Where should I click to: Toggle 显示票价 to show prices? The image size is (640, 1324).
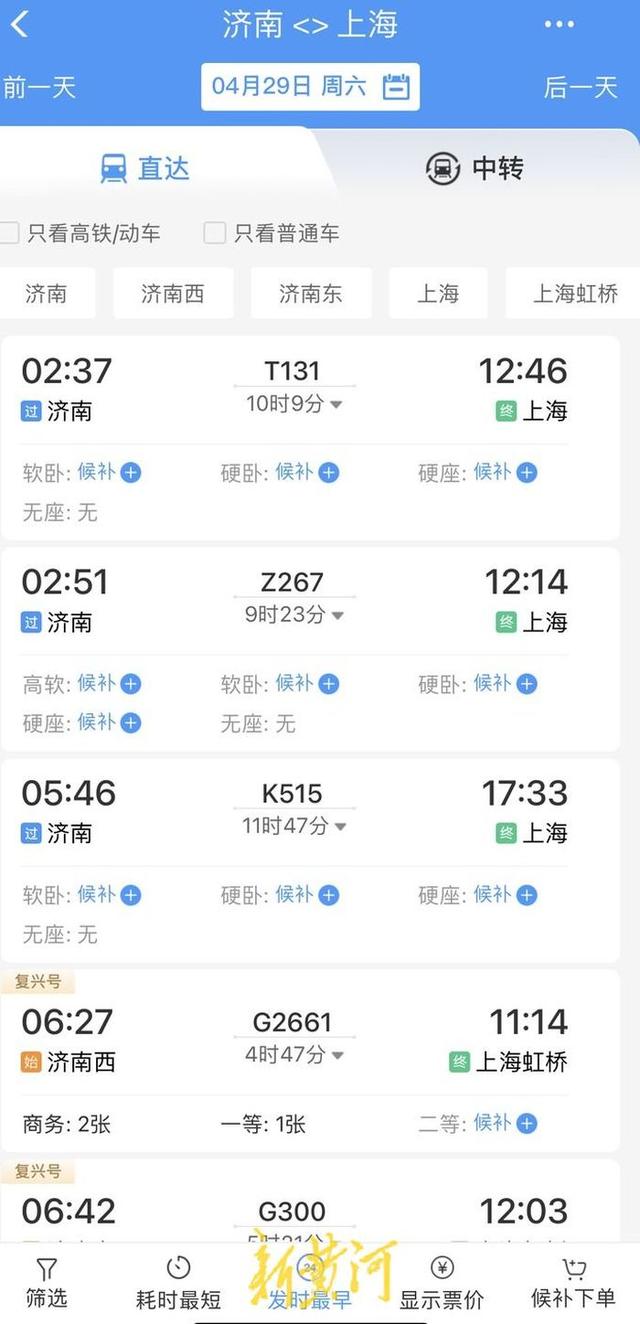click(441, 1284)
